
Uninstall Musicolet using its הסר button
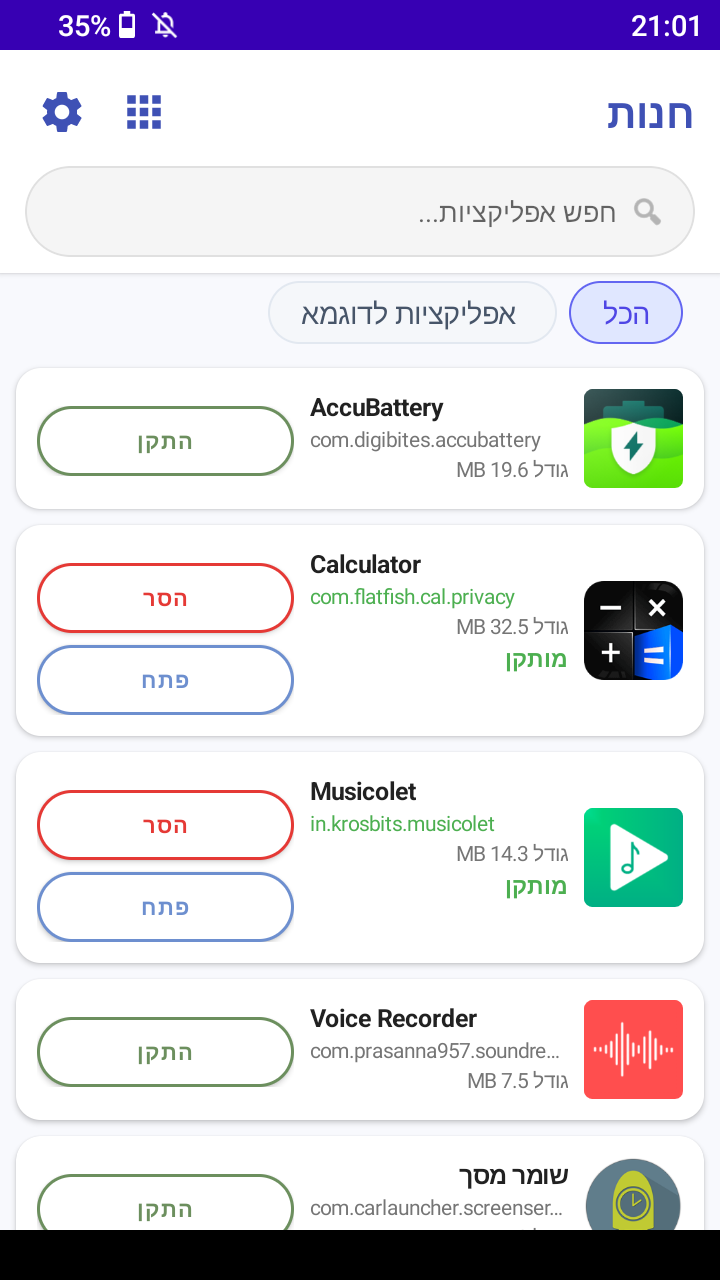165,825
